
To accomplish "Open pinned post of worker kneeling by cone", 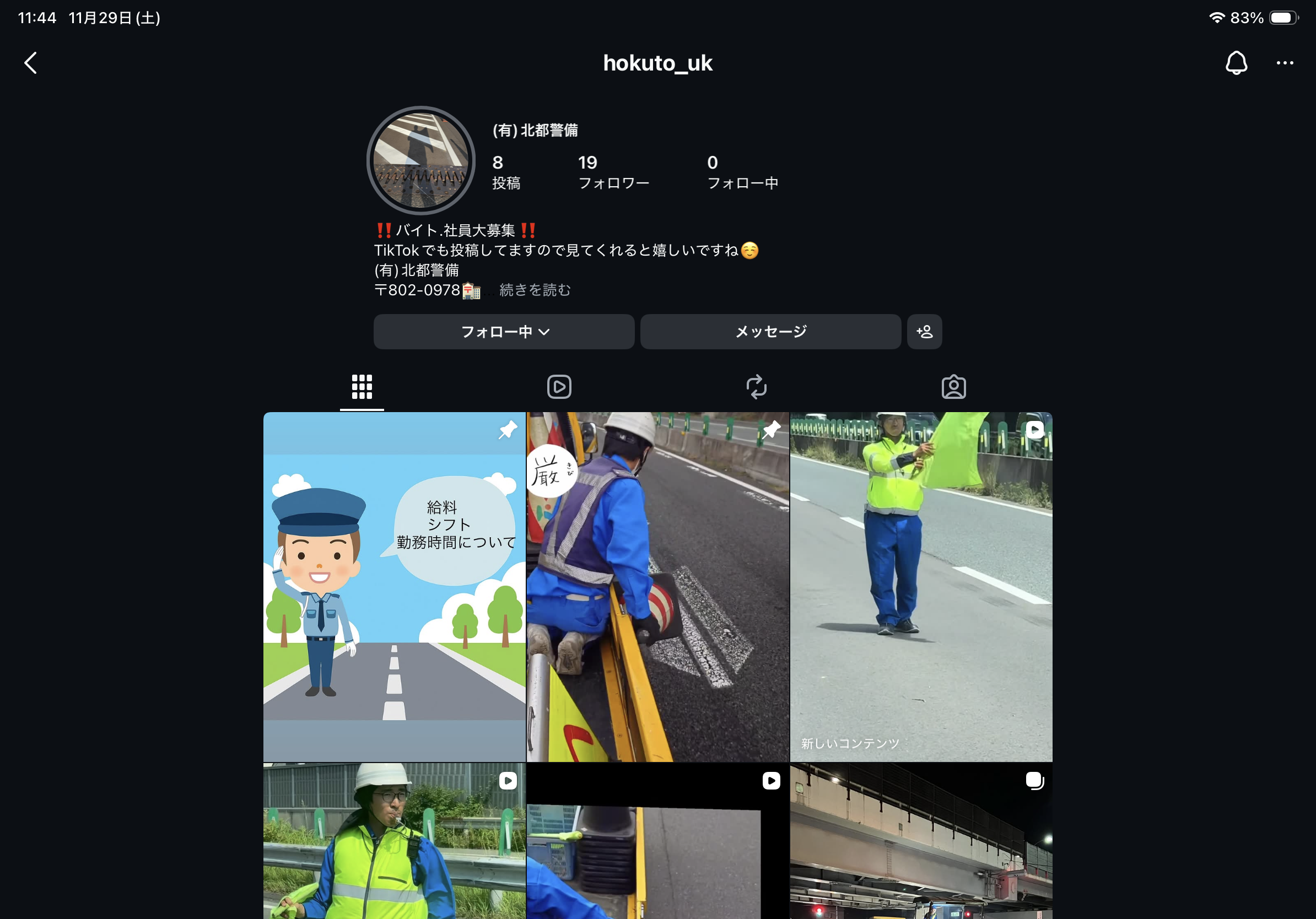I will (x=657, y=587).
